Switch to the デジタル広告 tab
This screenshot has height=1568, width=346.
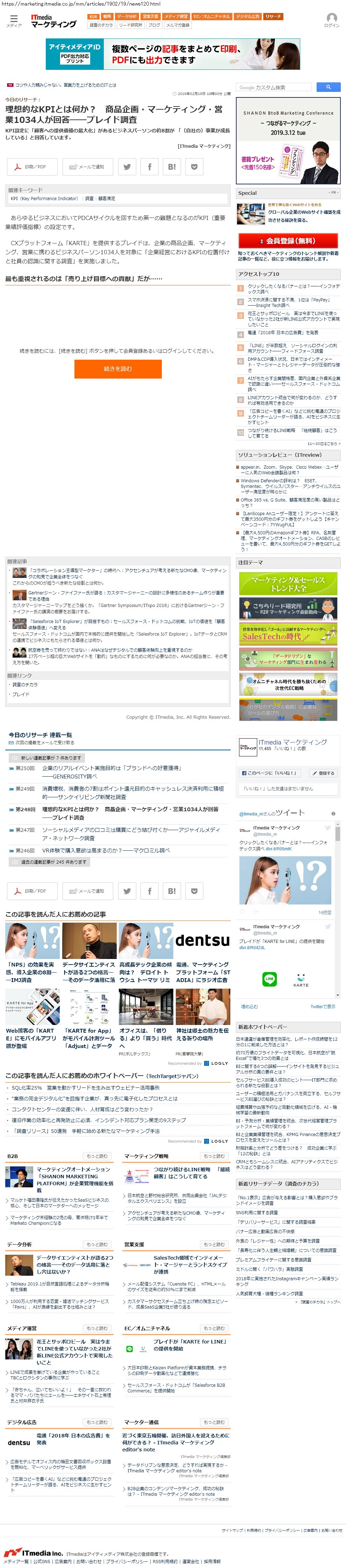(x=247, y=16)
